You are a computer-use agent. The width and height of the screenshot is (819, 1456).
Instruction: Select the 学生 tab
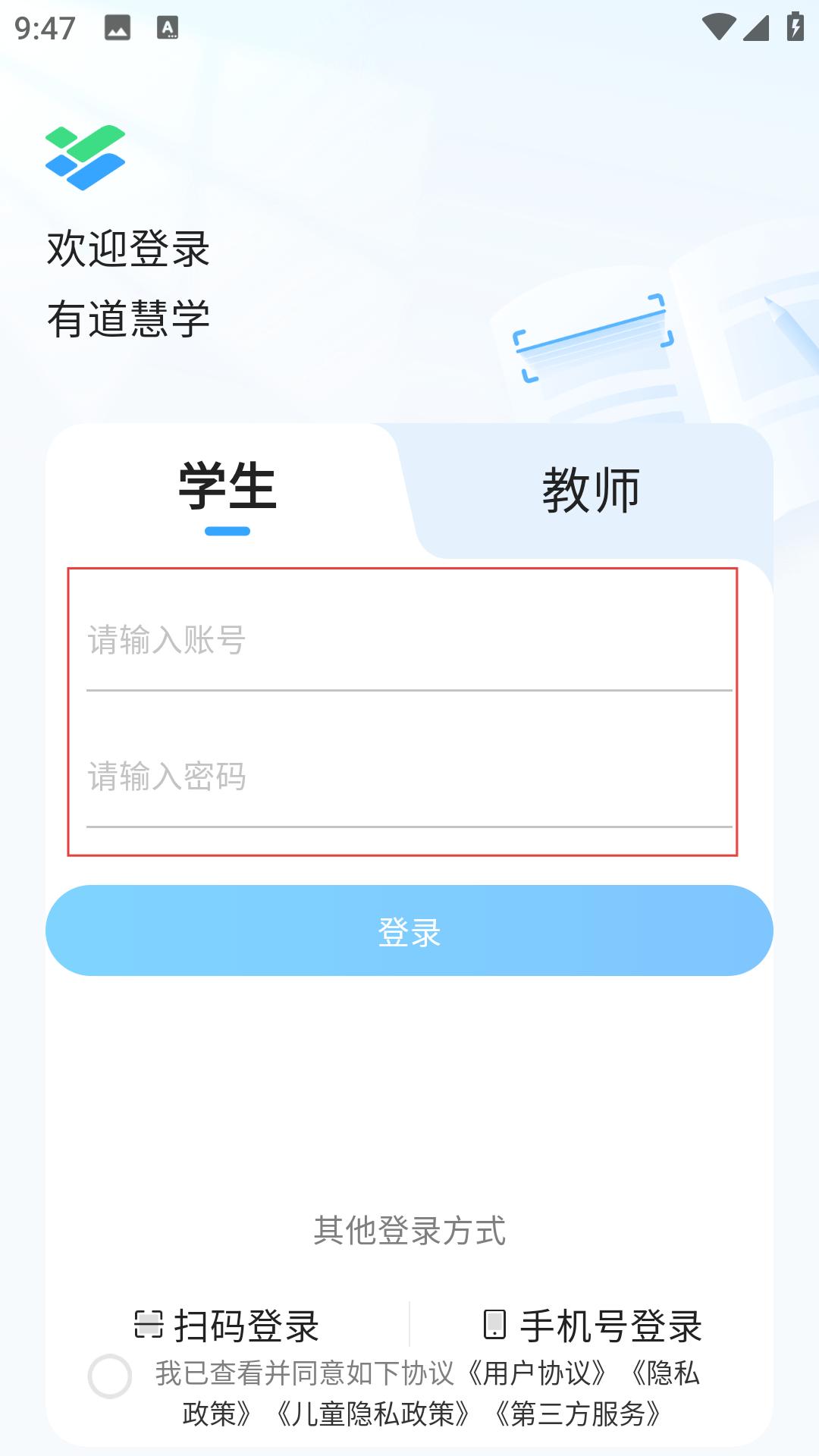pos(227,491)
